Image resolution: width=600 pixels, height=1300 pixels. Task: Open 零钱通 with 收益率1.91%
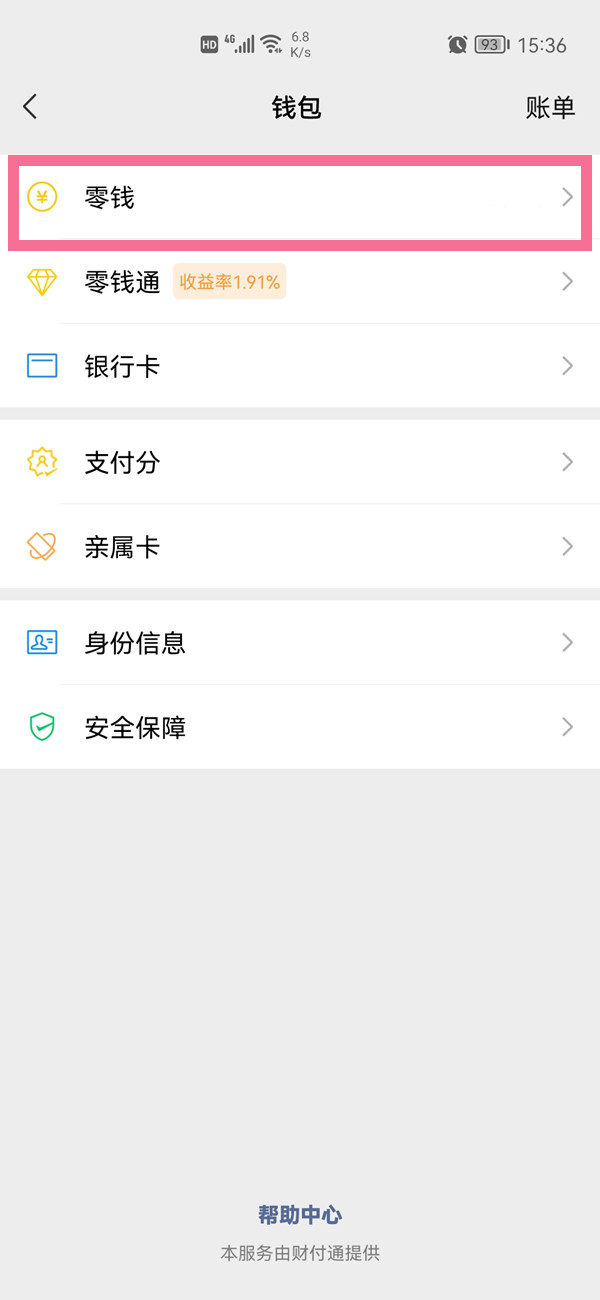(x=300, y=282)
